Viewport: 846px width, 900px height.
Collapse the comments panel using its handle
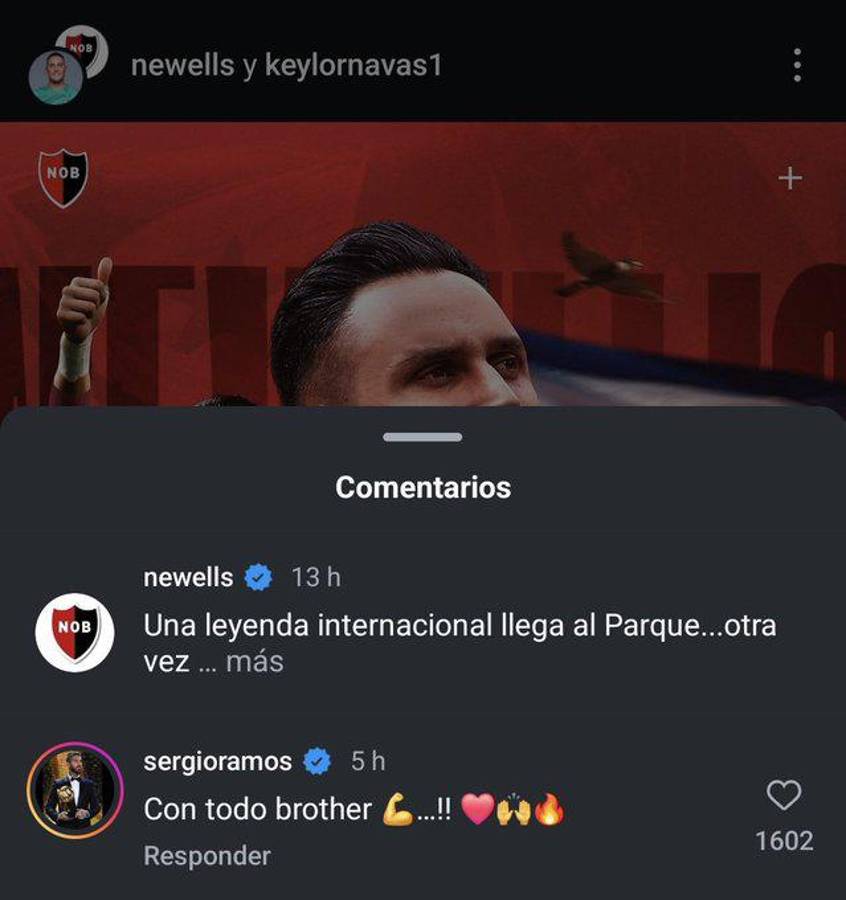[x=423, y=435]
